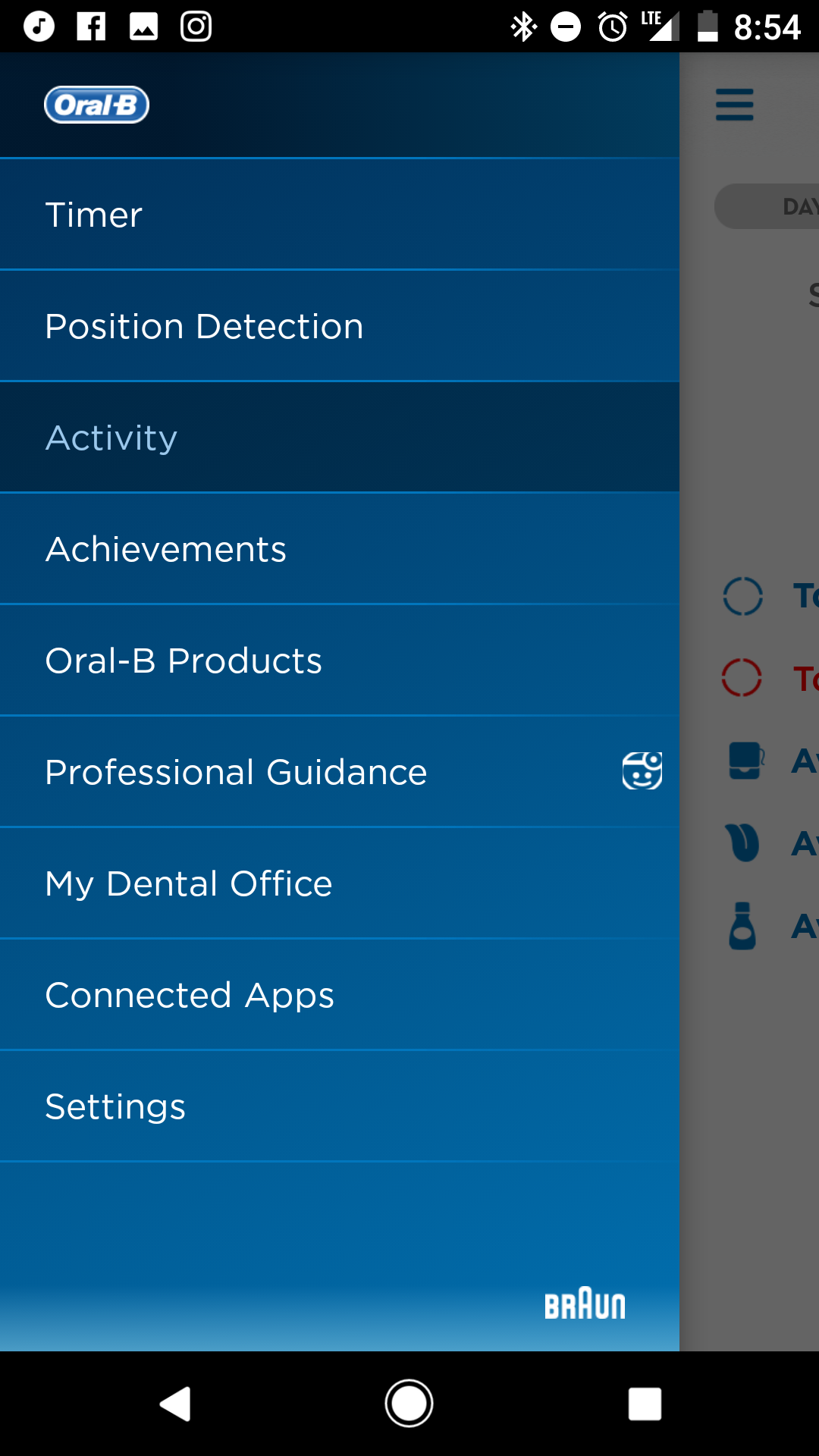The width and height of the screenshot is (819, 1456).
Task: Tap the system home button
Action: point(409,1404)
